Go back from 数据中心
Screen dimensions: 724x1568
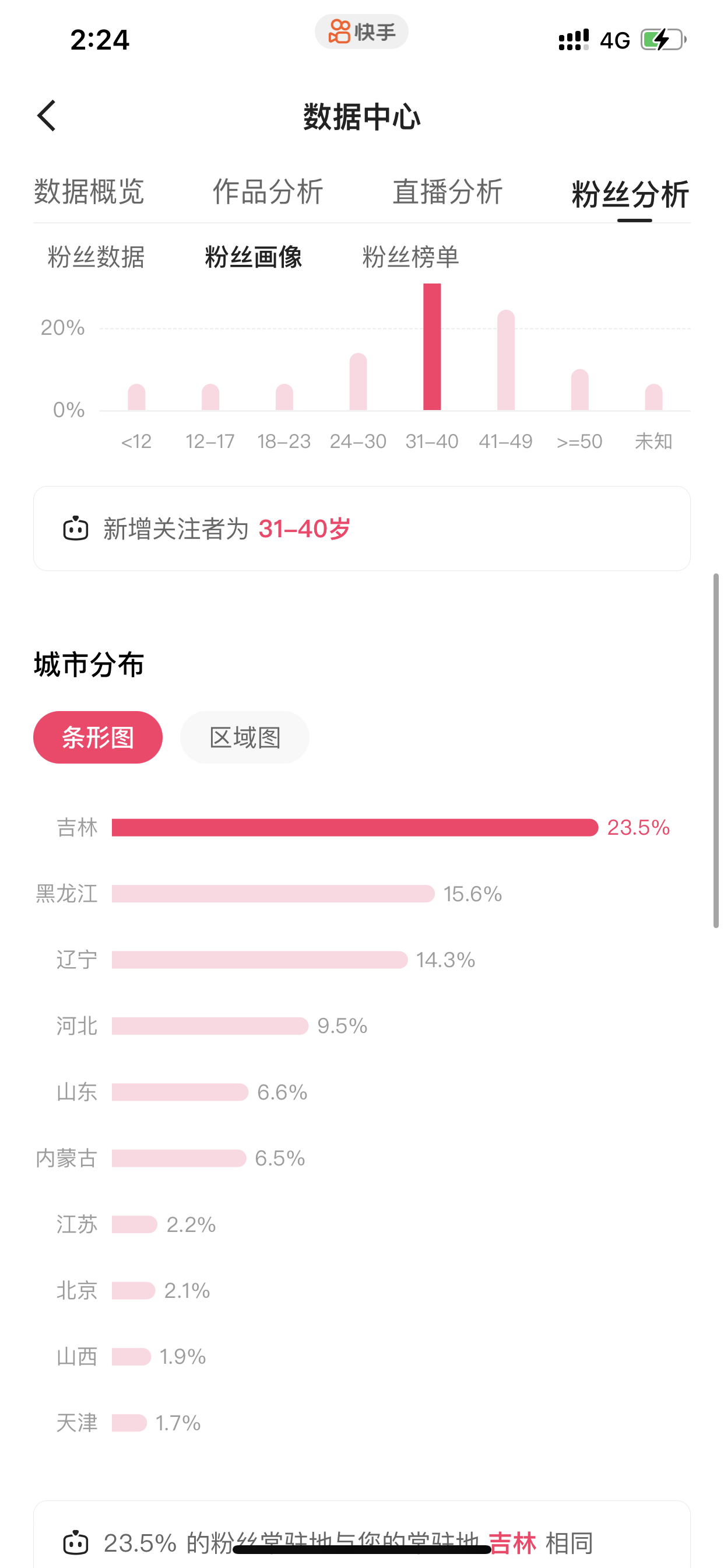point(47,116)
